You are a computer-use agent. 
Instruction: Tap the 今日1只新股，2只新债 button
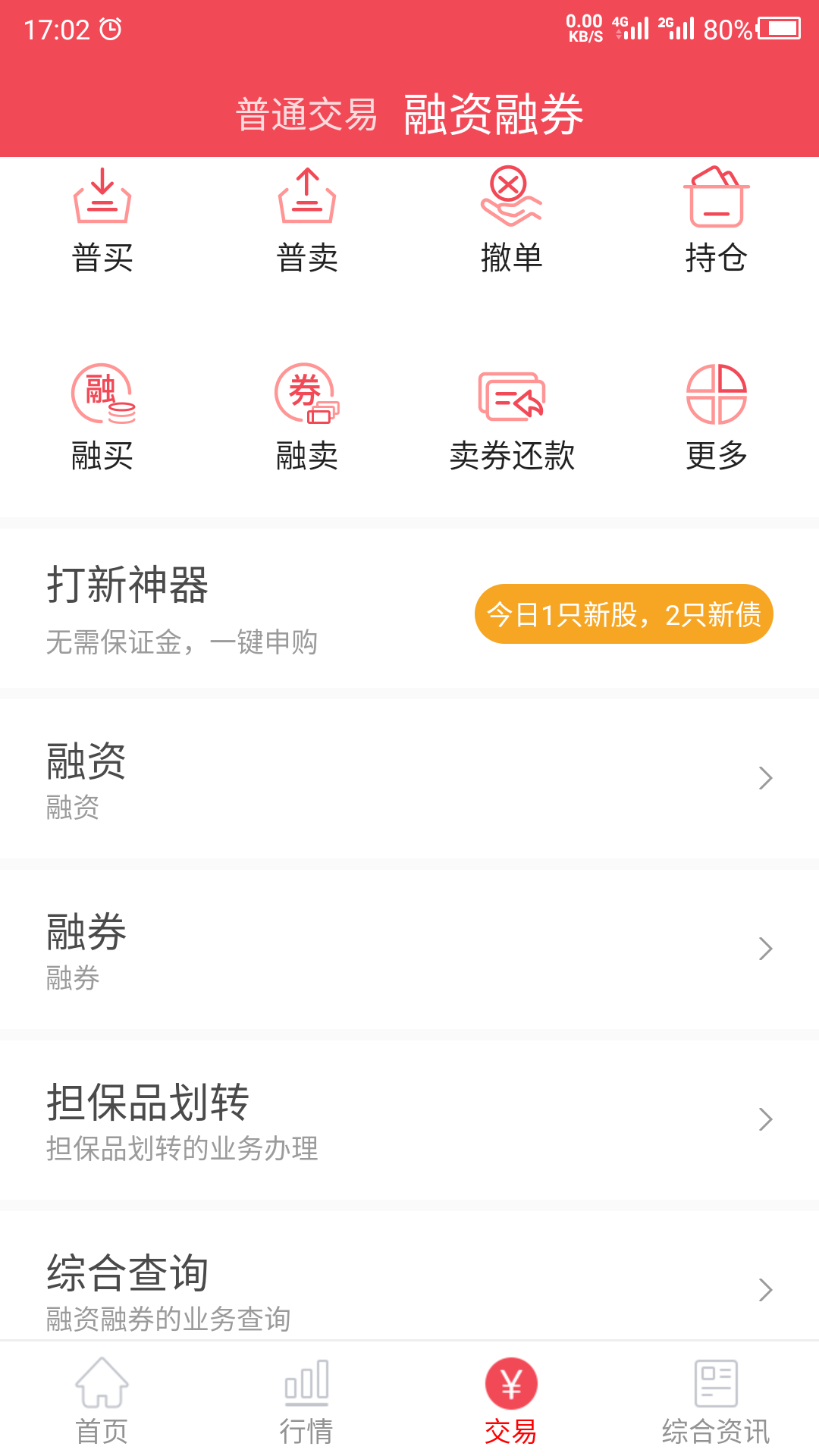tap(623, 614)
